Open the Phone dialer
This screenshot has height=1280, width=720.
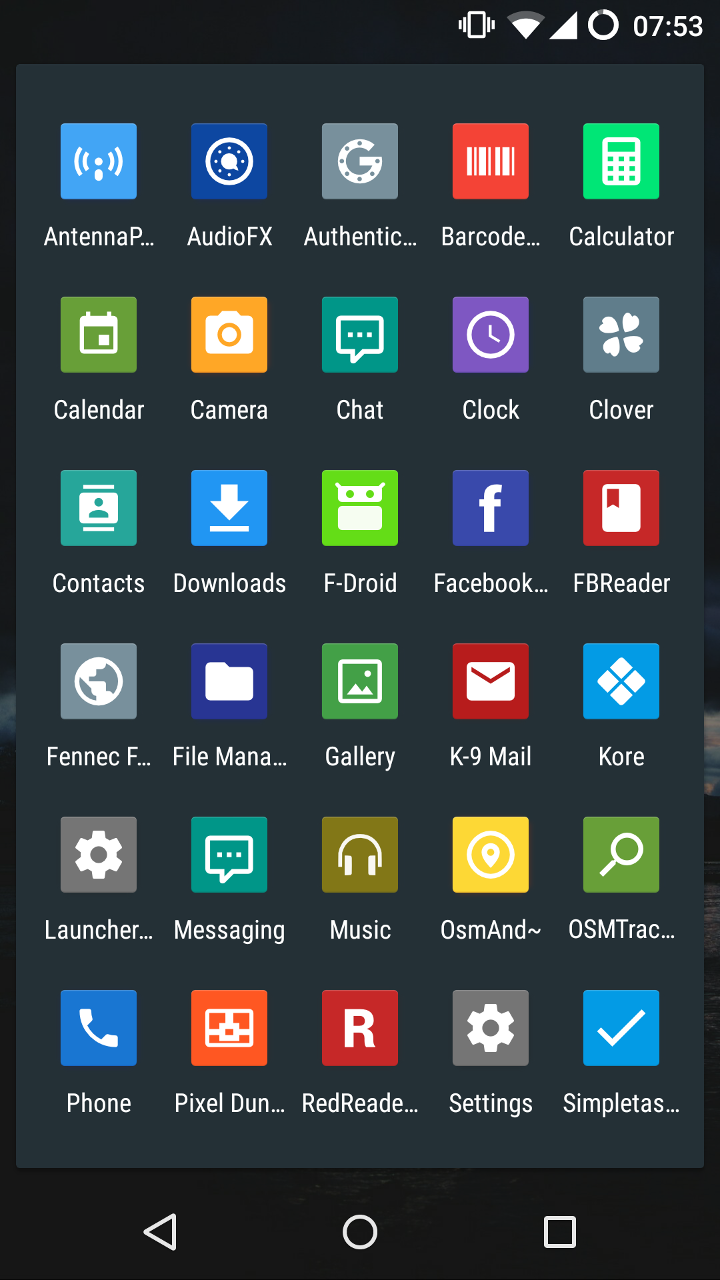point(98,1028)
